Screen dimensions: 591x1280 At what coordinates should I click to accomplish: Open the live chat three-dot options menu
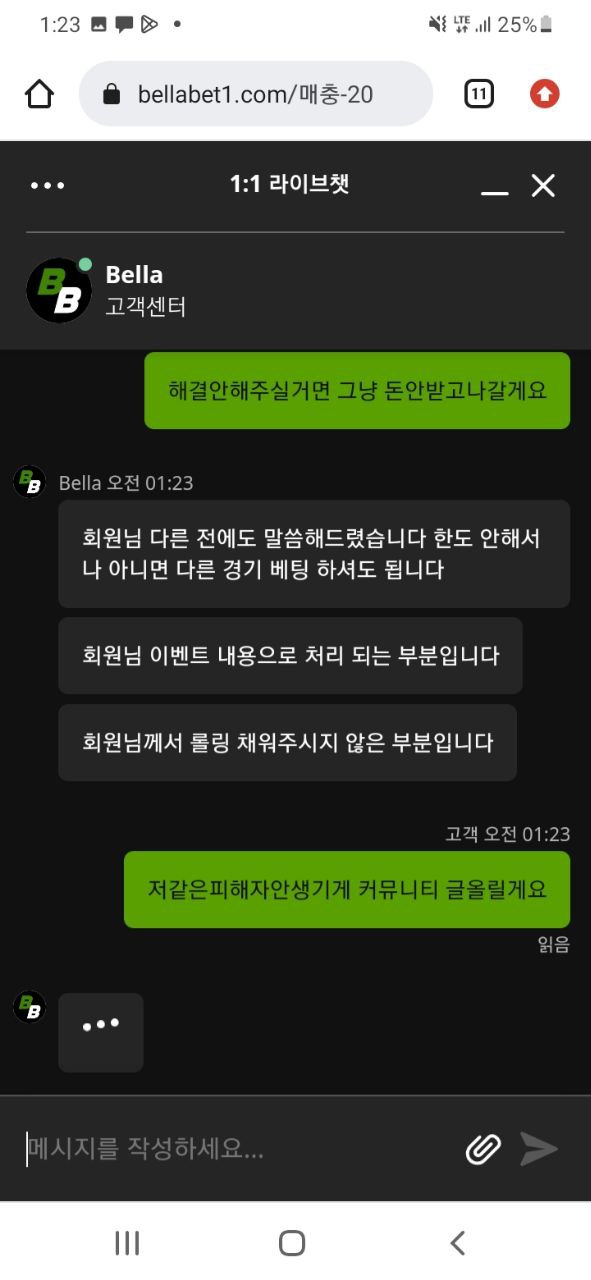(x=47, y=186)
